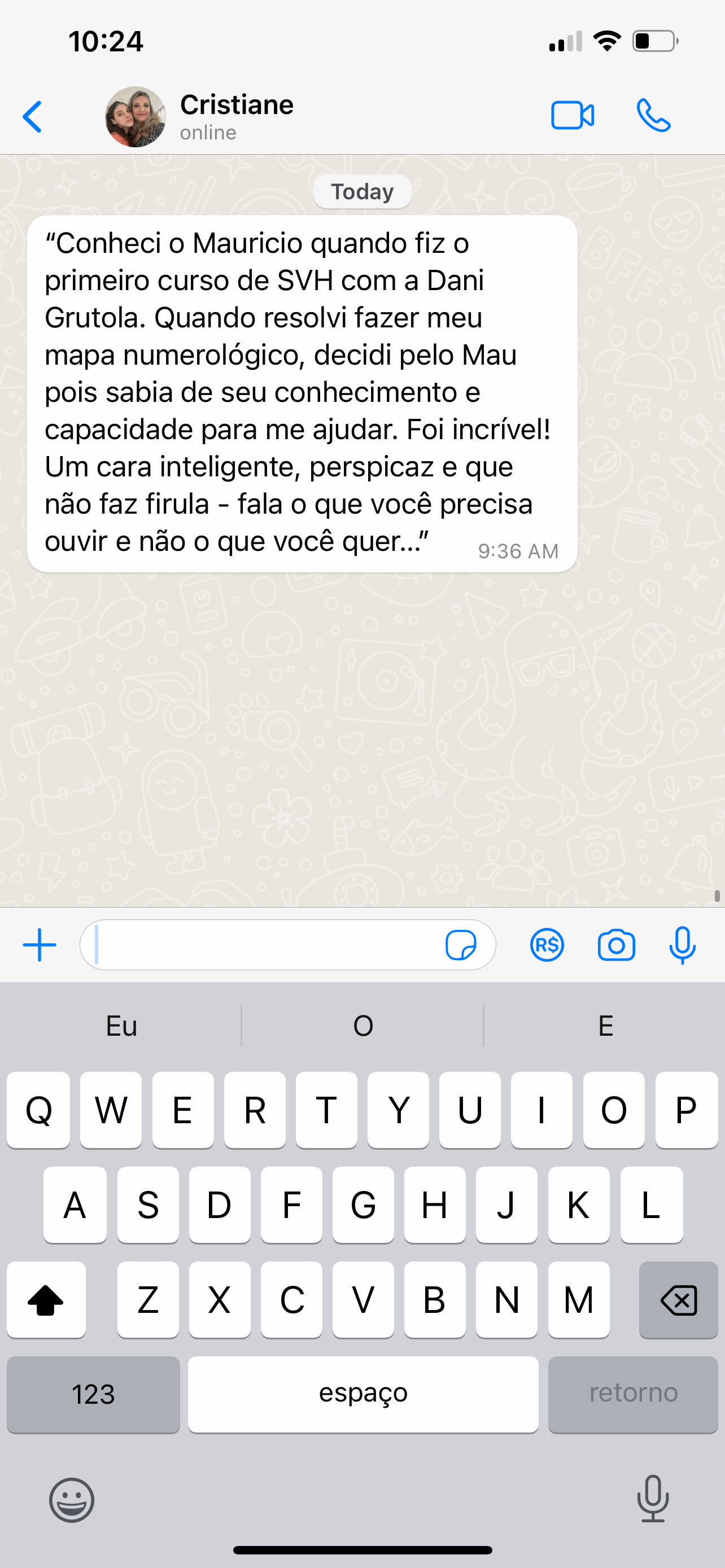
Task: Start a voice call with Cristiane
Action: pyautogui.click(x=653, y=116)
